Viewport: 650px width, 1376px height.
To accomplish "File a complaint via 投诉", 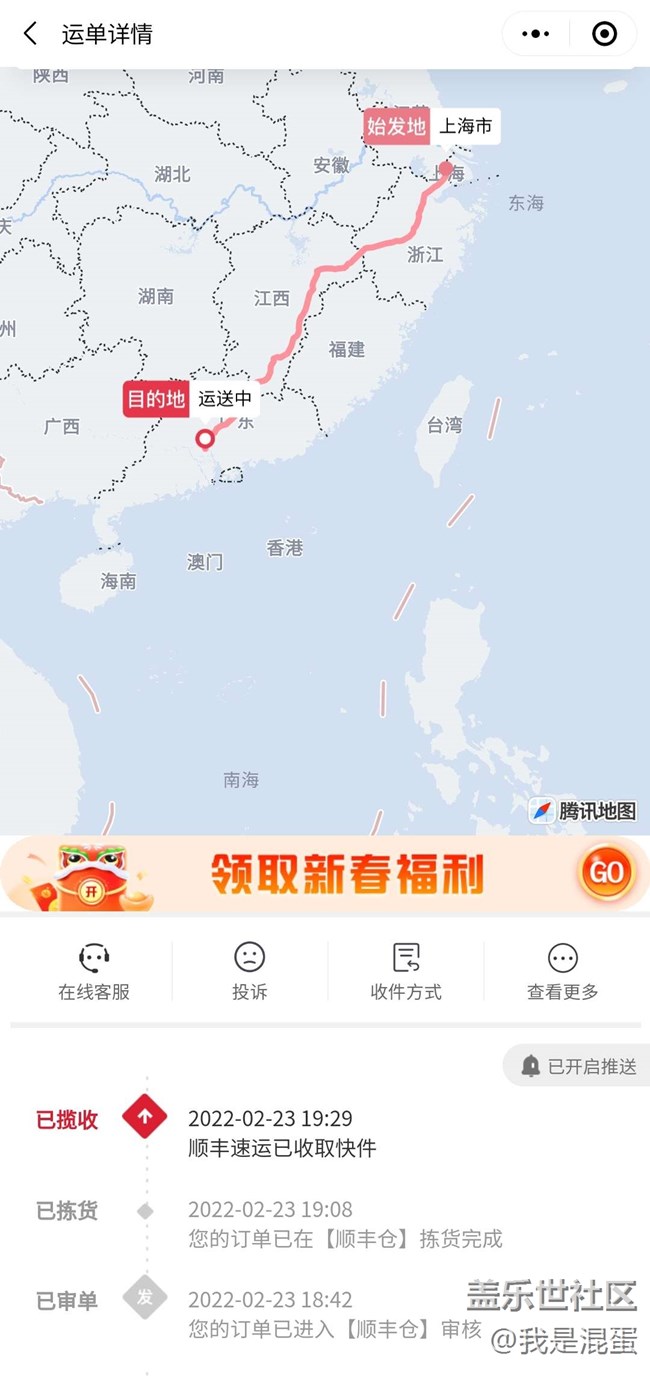I will (x=249, y=971).
